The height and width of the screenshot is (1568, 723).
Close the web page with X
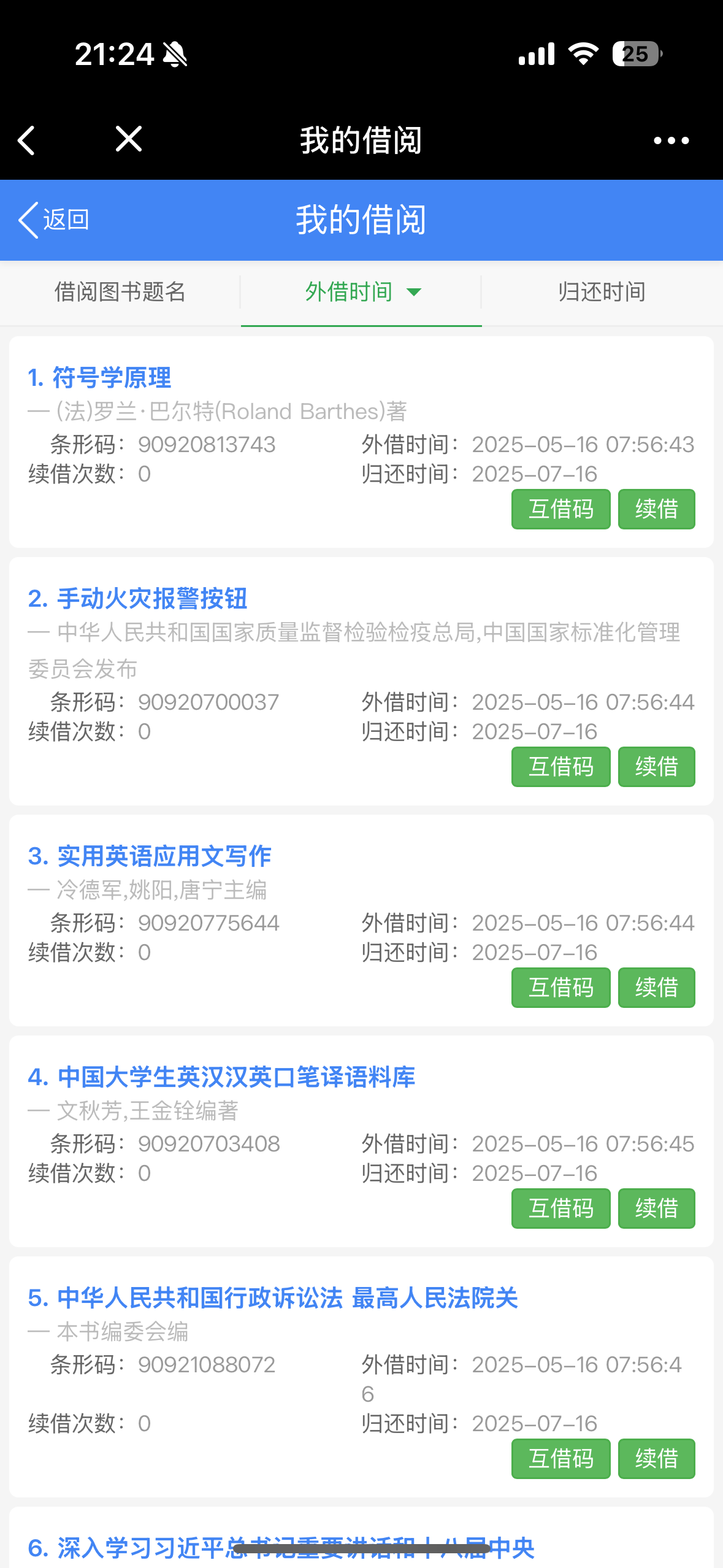(x=129, y=139)
